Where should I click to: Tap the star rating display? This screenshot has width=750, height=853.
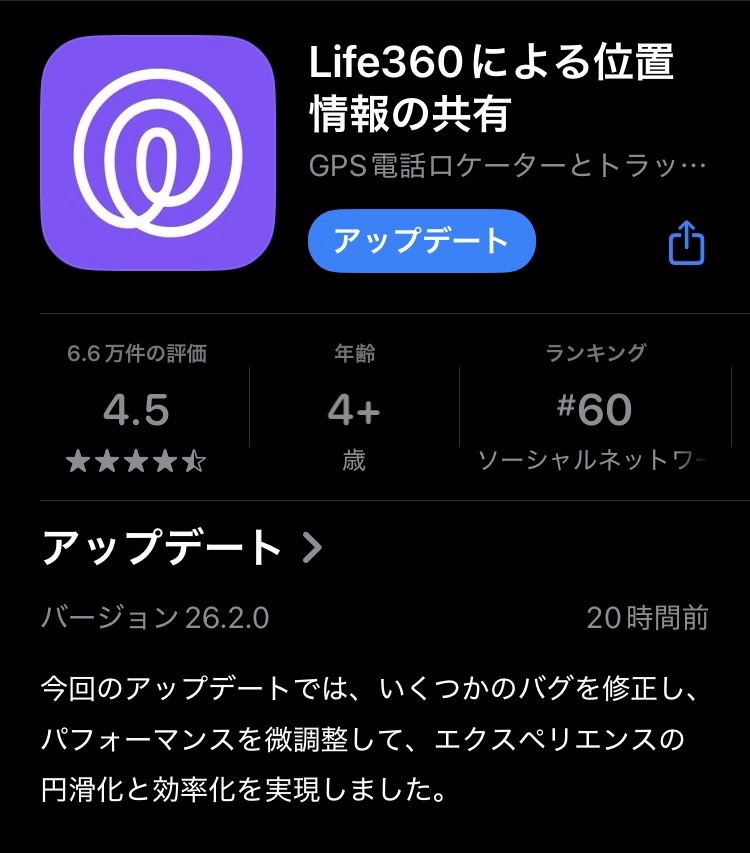133,461
